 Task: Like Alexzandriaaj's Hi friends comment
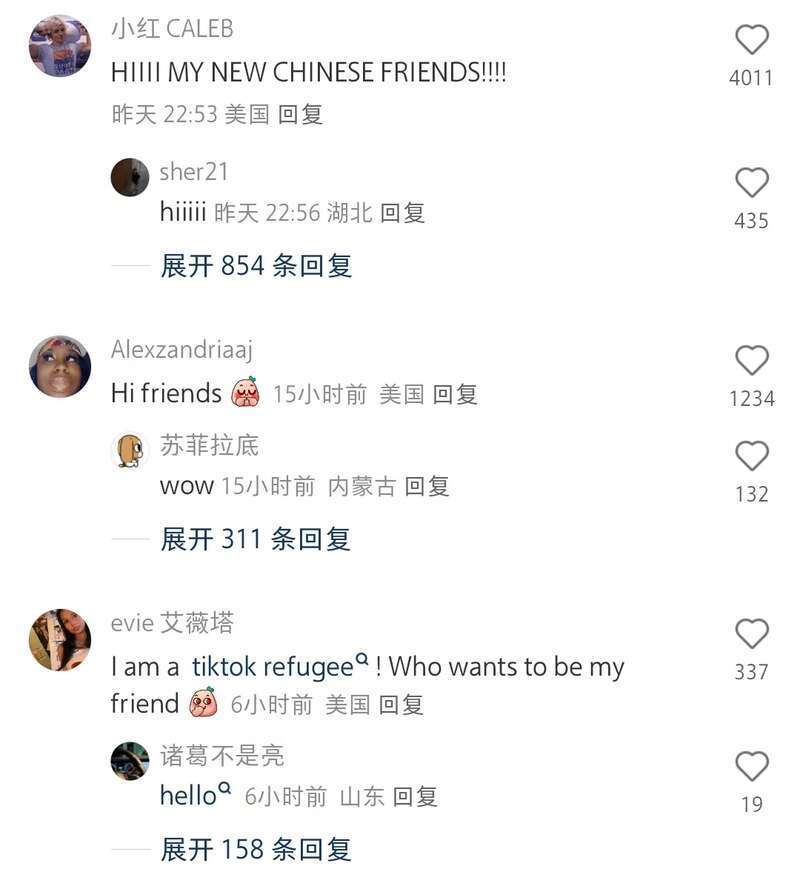coord(752,361)
